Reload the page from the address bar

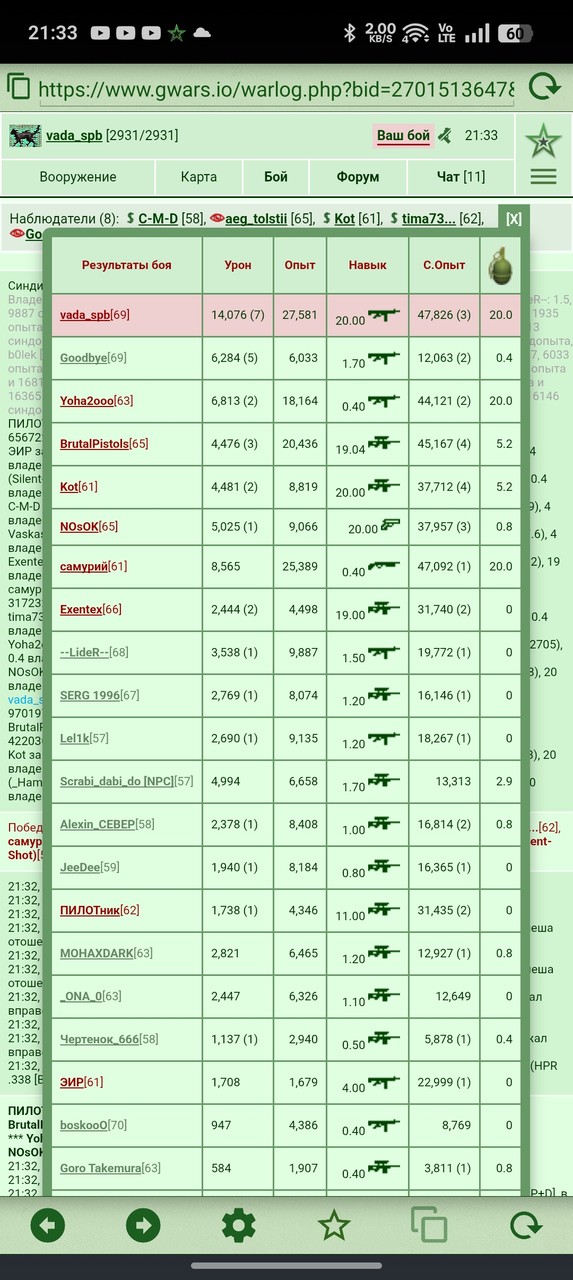tap(545, 87)
